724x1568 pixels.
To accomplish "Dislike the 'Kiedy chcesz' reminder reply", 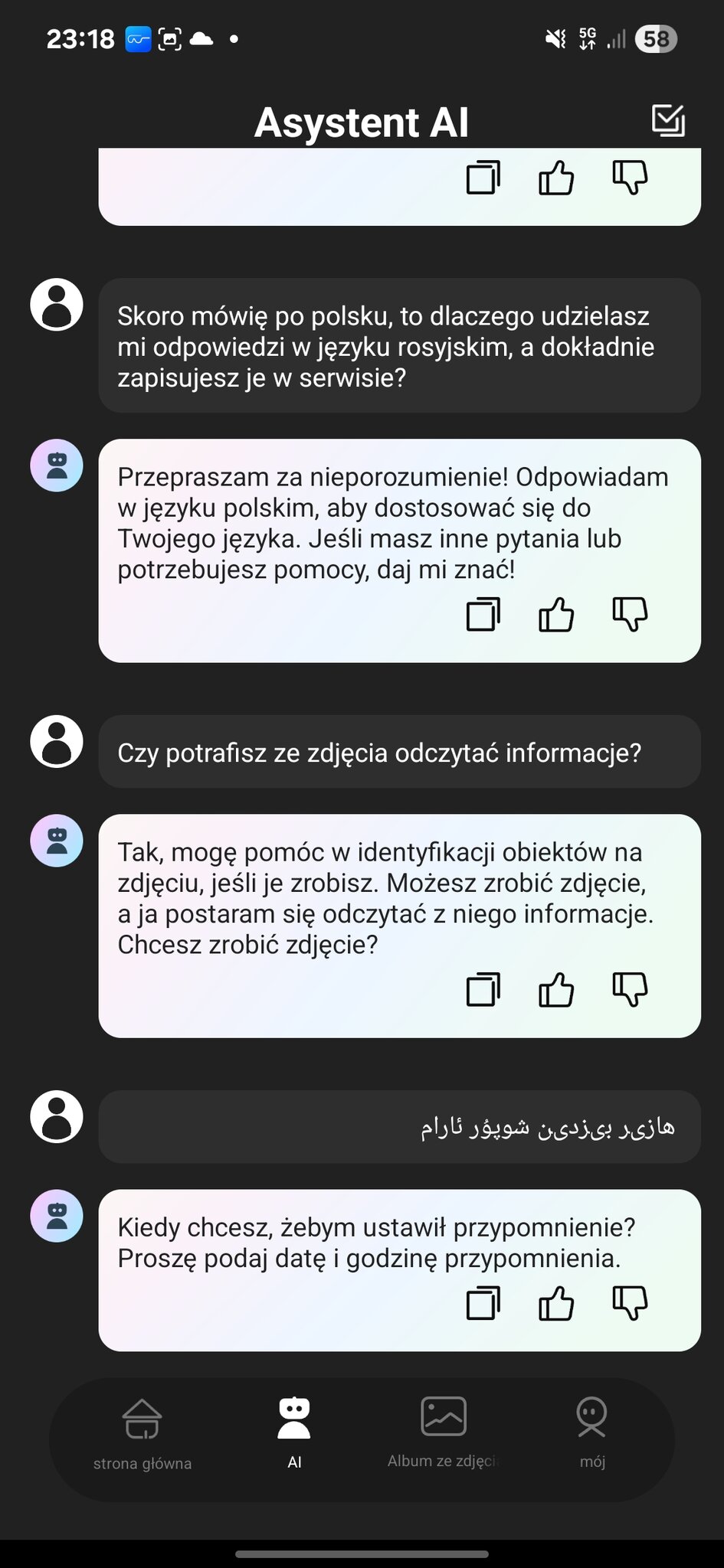I will click(x=630, y=1303).
